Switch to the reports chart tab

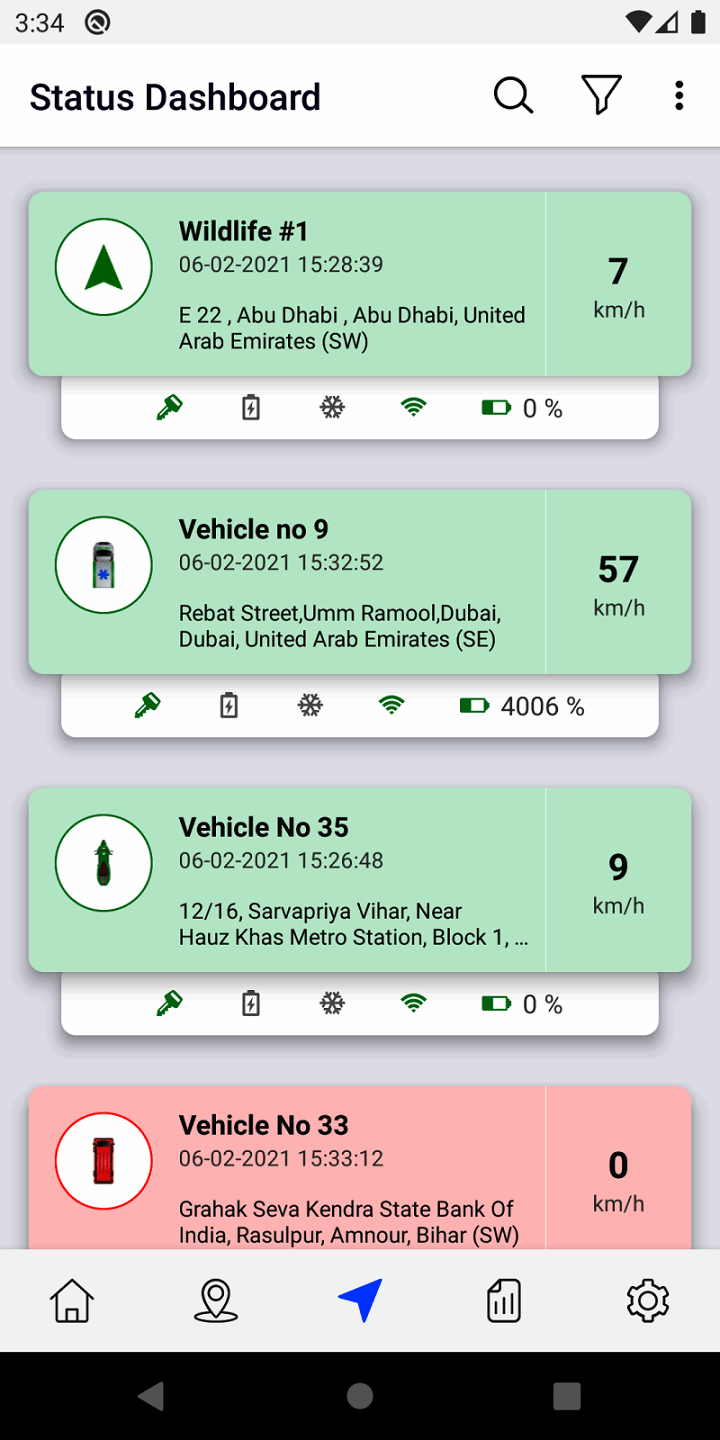tap(504, 1301)
